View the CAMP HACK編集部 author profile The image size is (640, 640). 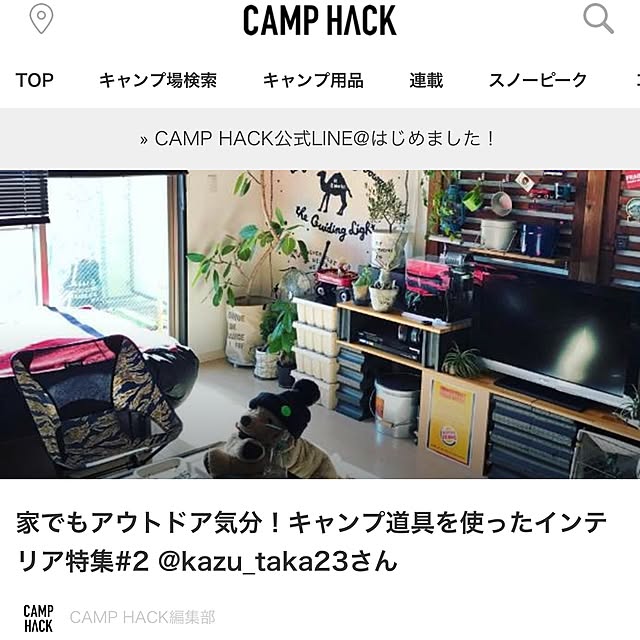(x=142, y=617)
